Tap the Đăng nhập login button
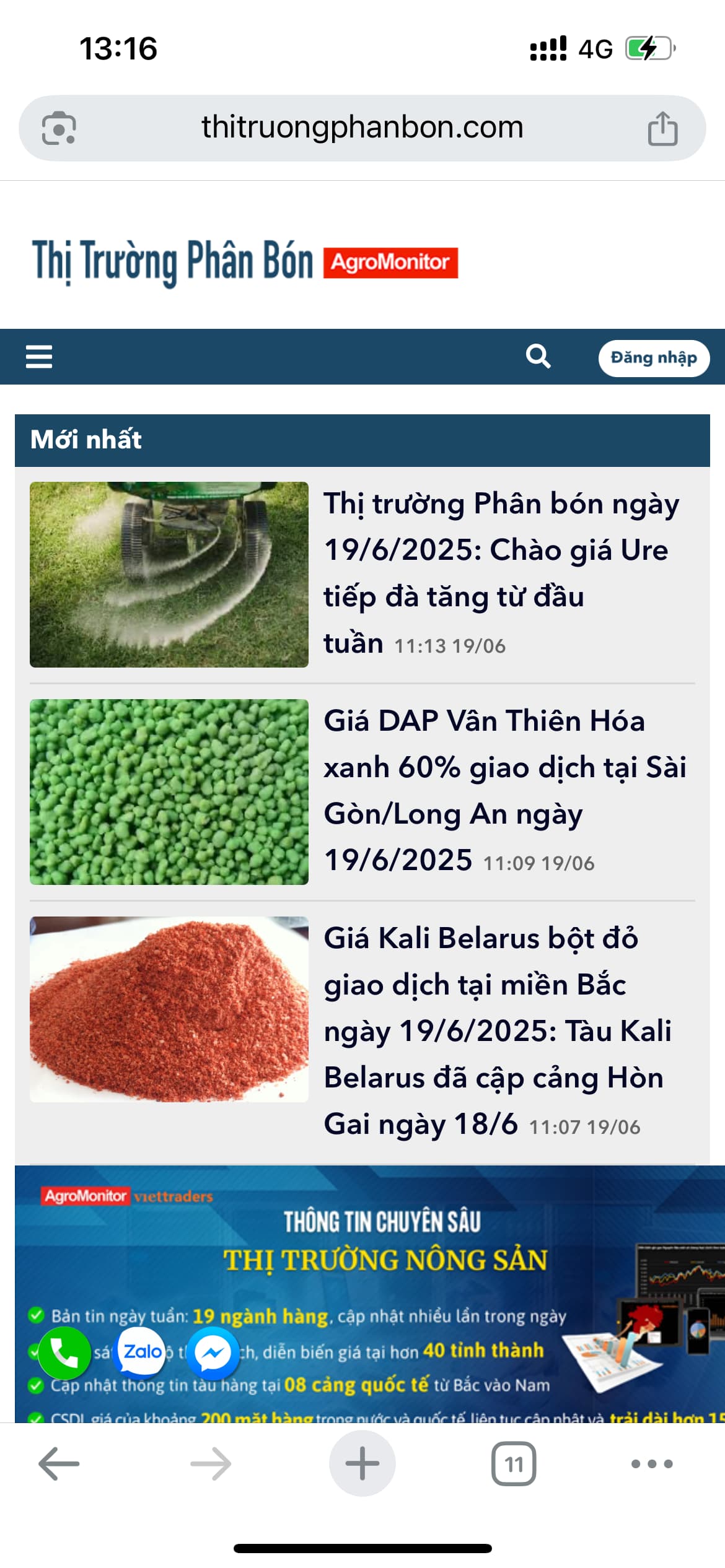The width and height of the screenshot is (725, 1568). [653, 358]
